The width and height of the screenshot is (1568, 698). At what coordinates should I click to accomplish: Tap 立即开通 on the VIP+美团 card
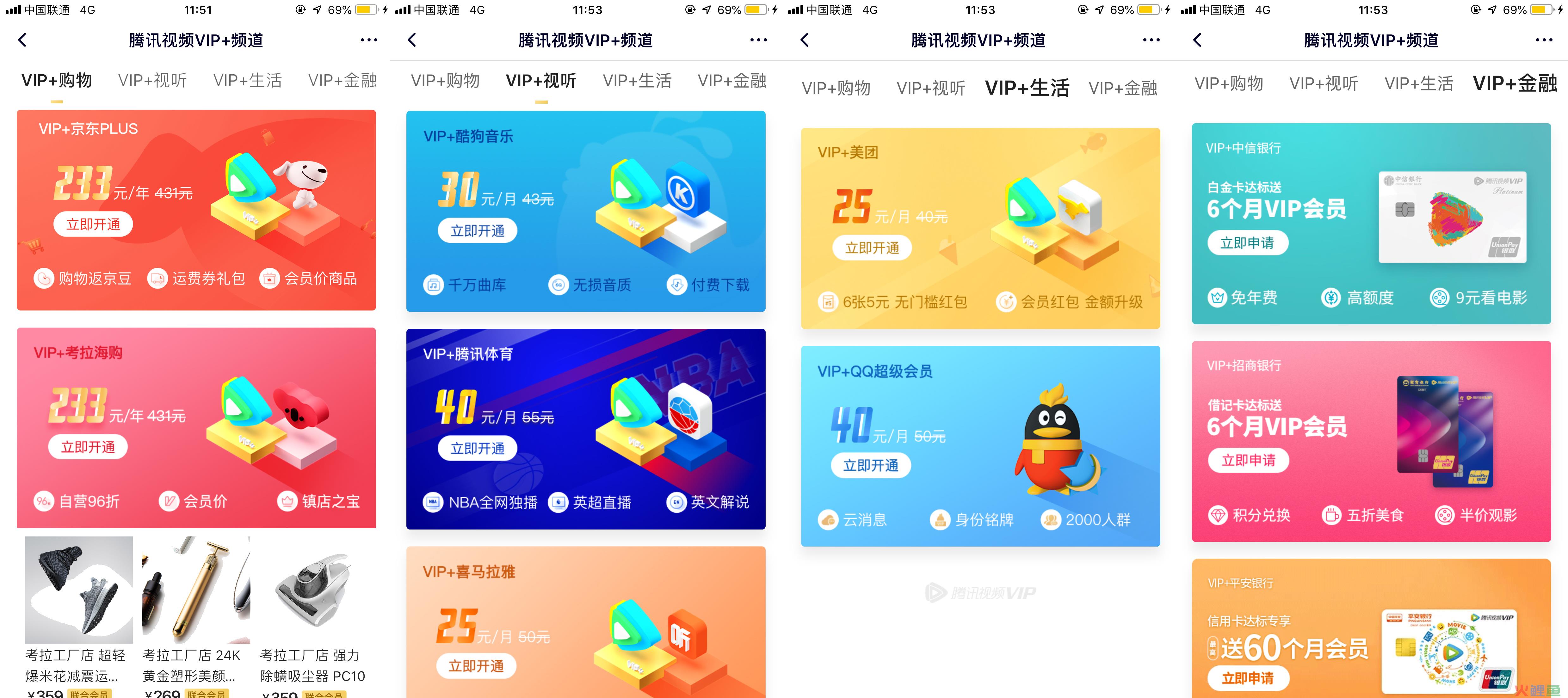(872, 248)
